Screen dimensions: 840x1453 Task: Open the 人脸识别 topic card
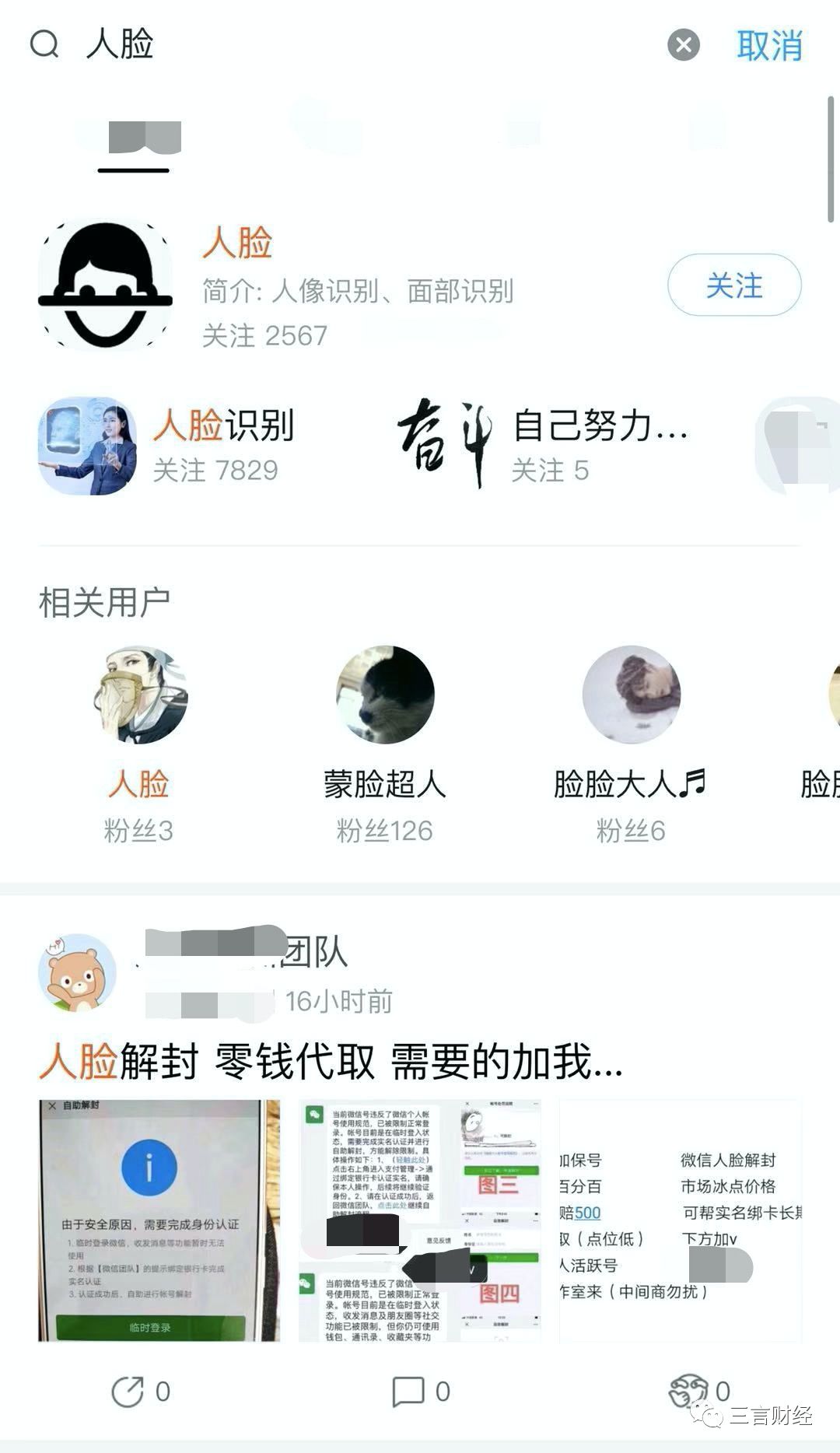pos(167,446)
